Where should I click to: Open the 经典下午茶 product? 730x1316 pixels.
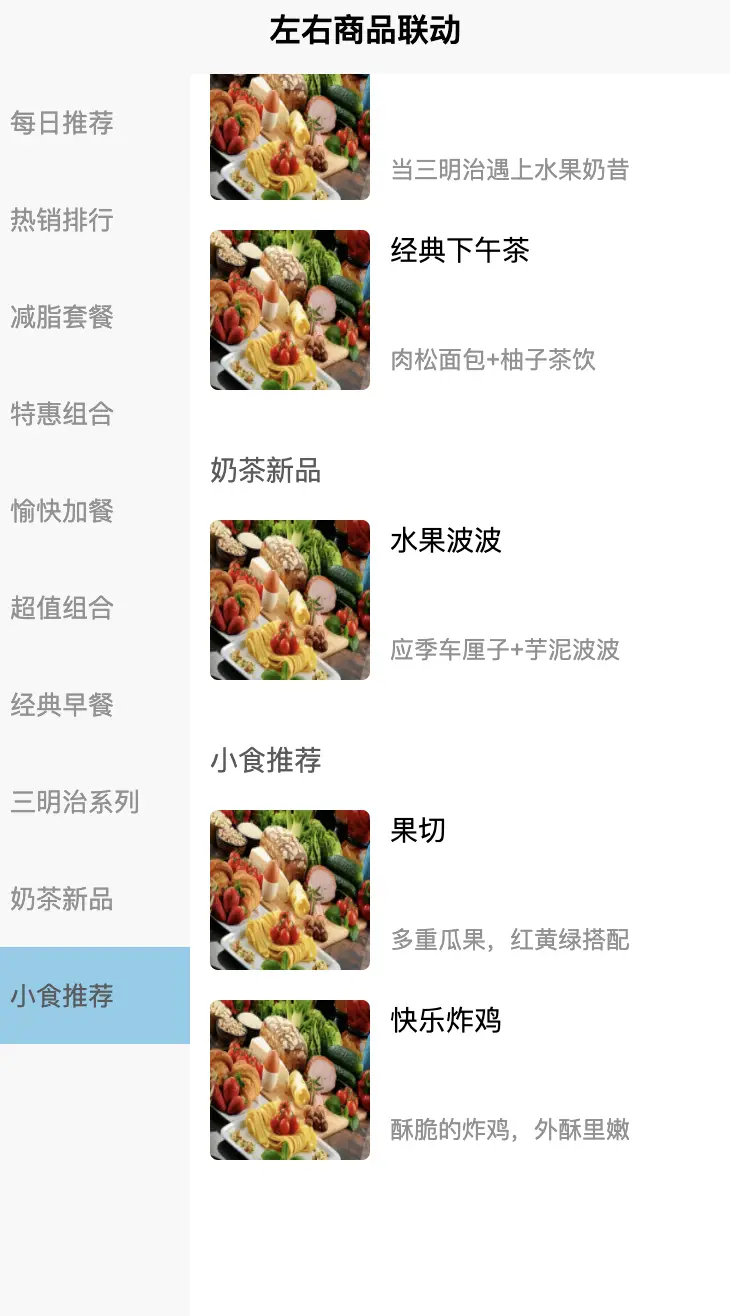pos(460,310)
